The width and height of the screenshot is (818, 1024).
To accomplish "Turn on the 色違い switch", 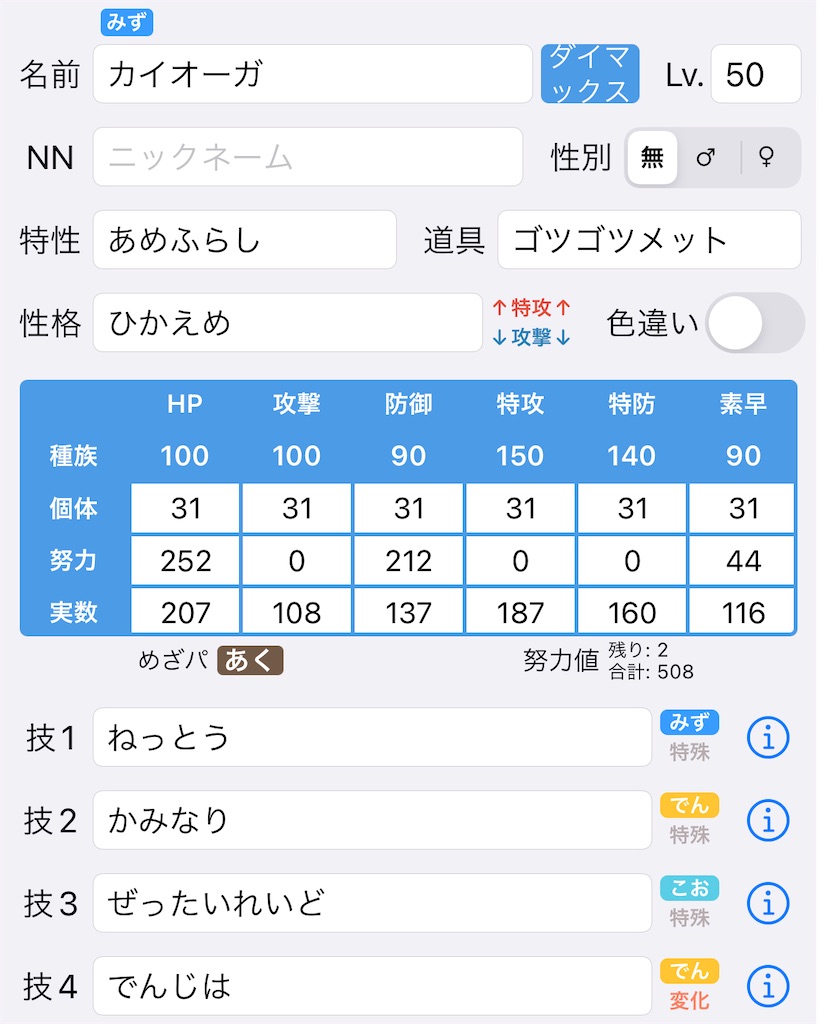I will click(x=755, y=323).
